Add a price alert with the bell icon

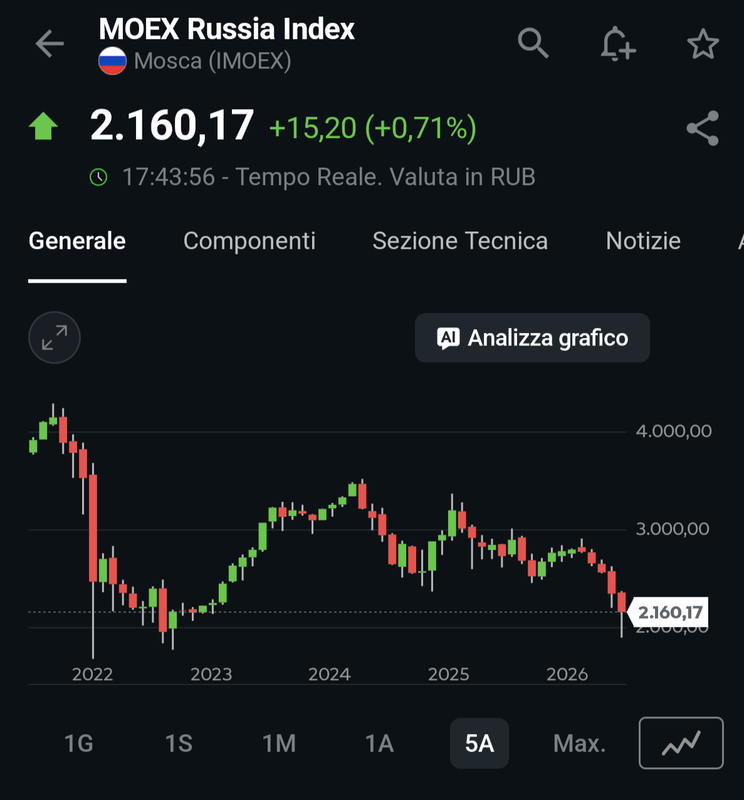(617, 43)
